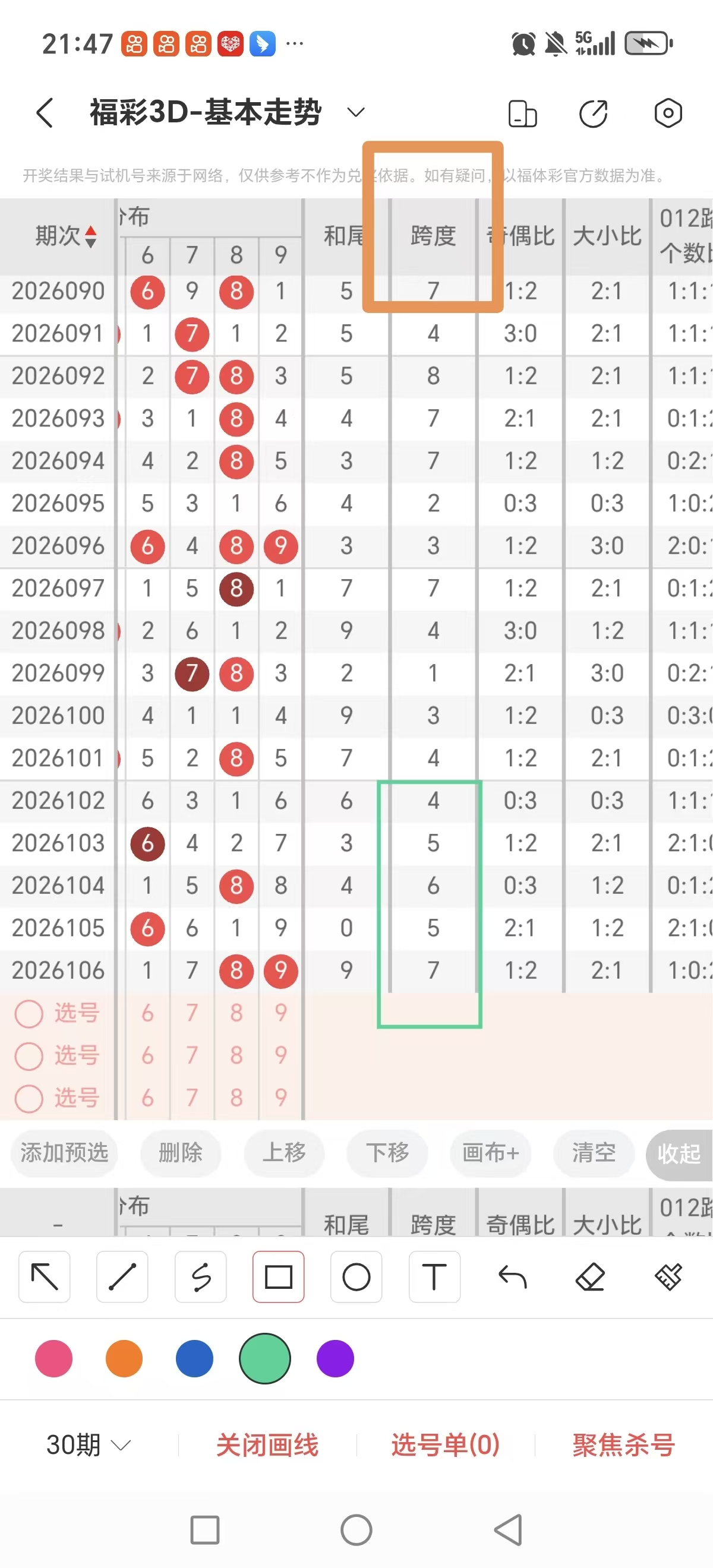This screenshot has height=1568, width=713.
Task: Go back using the top-left arrow
Action: (45, 113)
